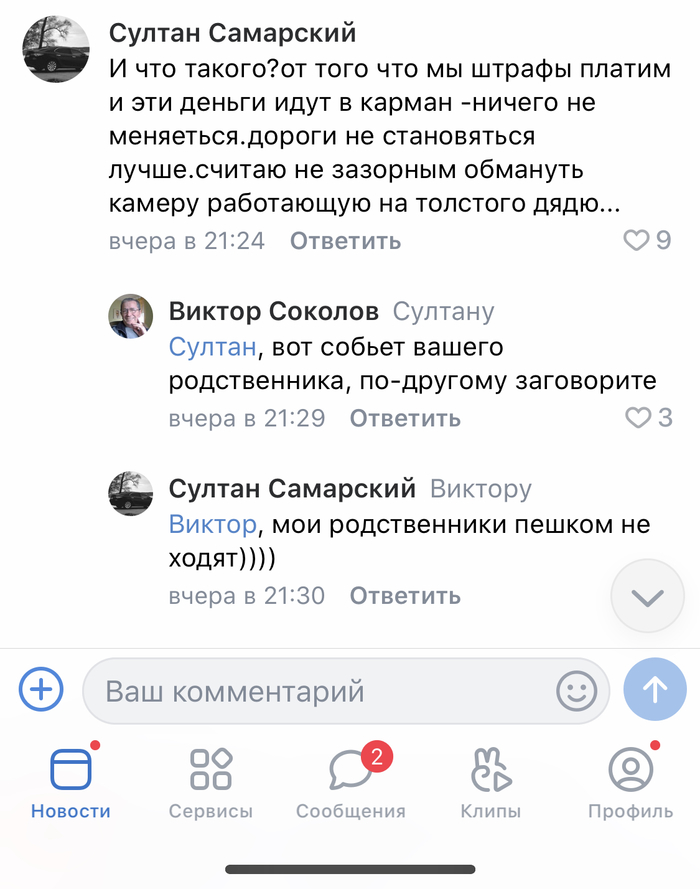Reply to the comment posted at 21:24

345,241
